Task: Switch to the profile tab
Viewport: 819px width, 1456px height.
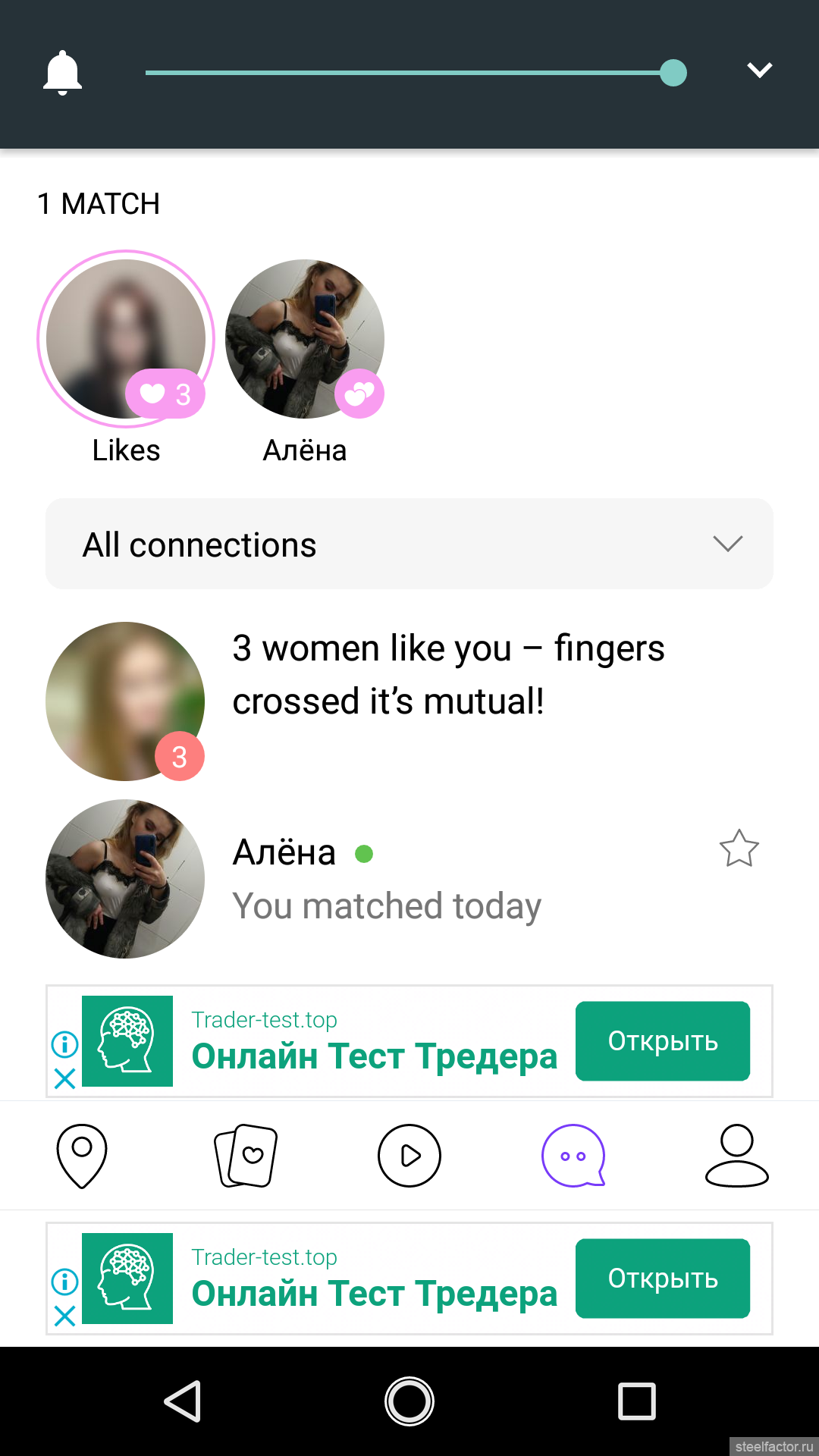Action: [x=737, y=1156]
